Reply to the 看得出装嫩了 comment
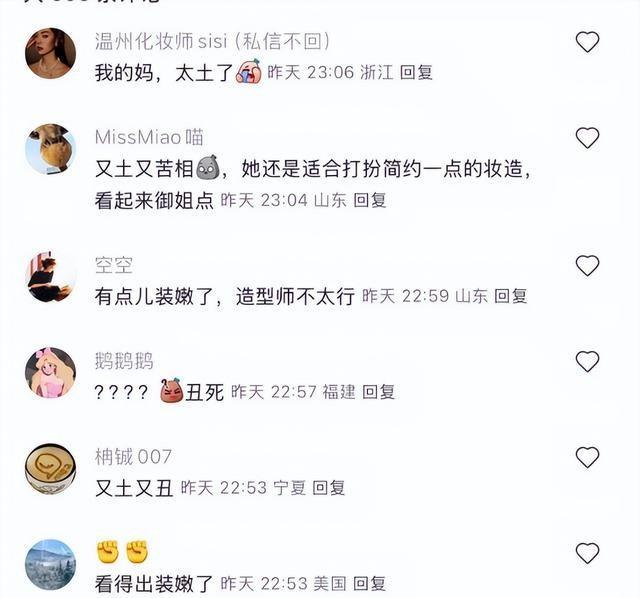 (x=369, y=583)
